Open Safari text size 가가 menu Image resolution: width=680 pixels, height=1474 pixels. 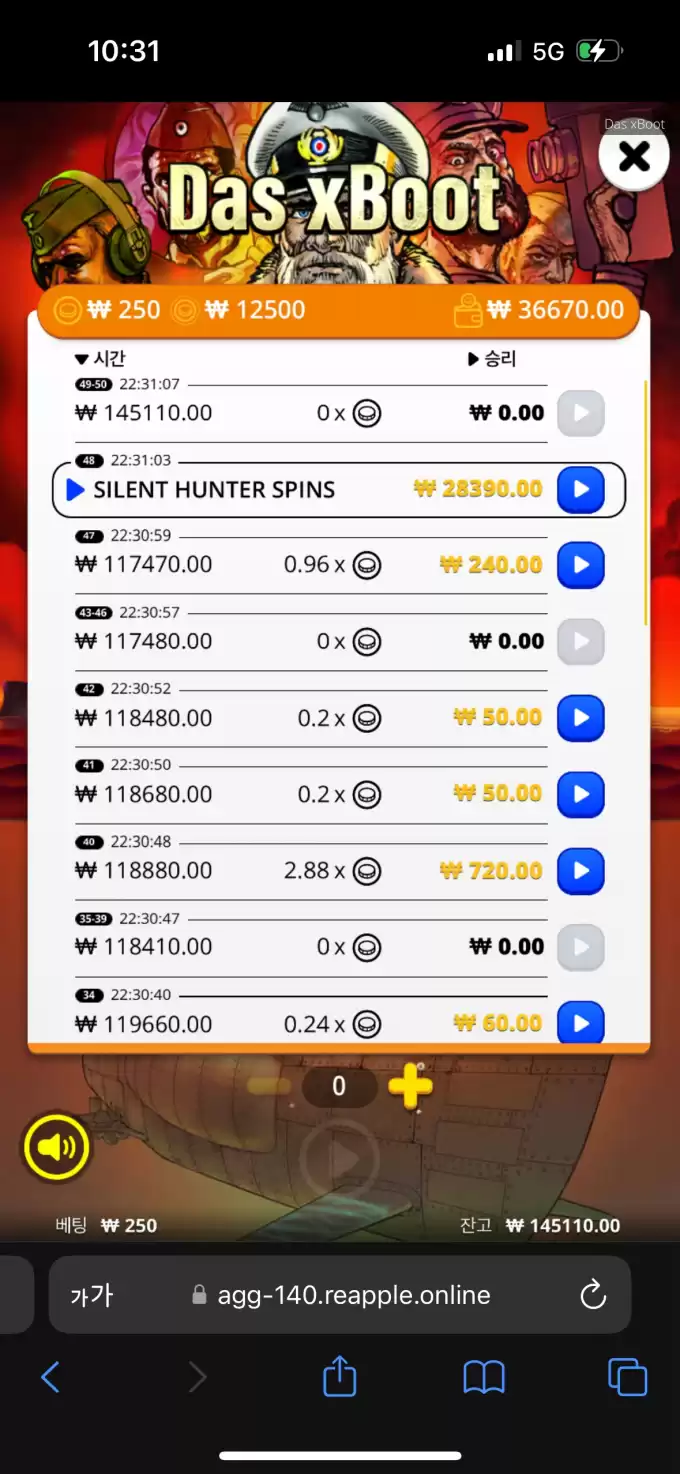92,1296
